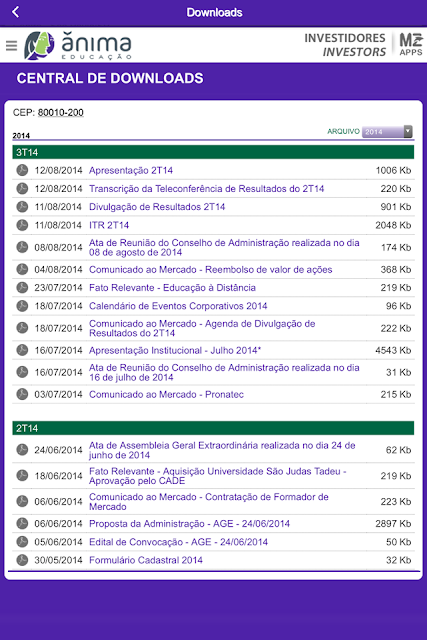Open Calendário de Eventos Corporativos 2014
Viewport: 427px width, 640px height.
click(x=178, y=306)
